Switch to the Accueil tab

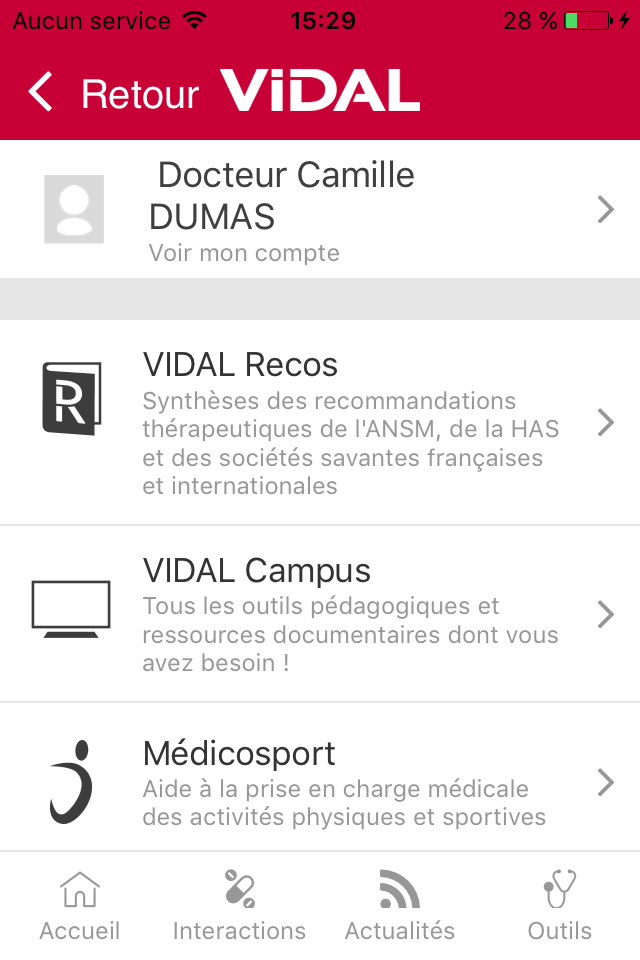pyautogui.click(x=80, y=906)
